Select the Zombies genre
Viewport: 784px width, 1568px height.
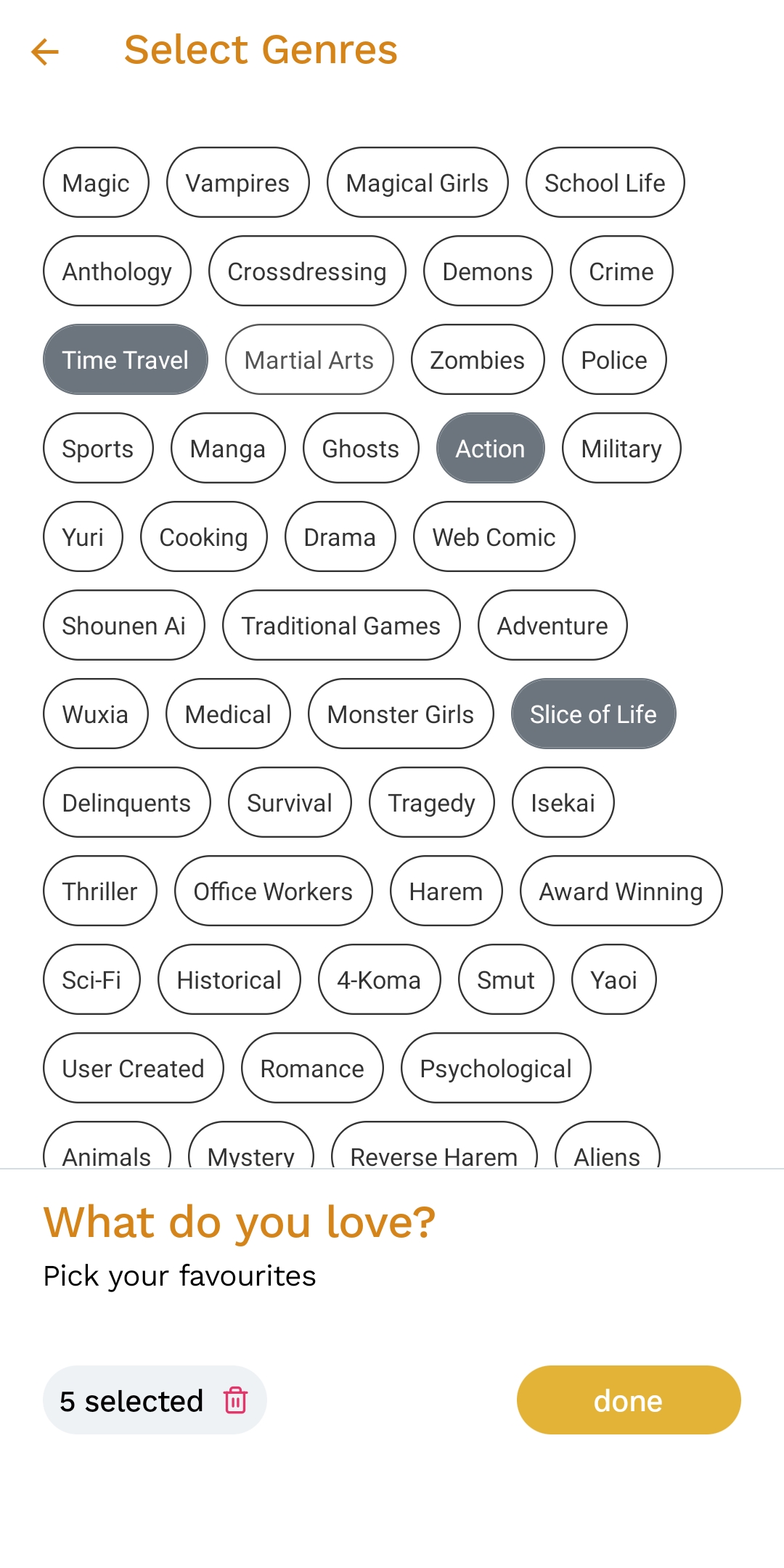pos(477,360)
